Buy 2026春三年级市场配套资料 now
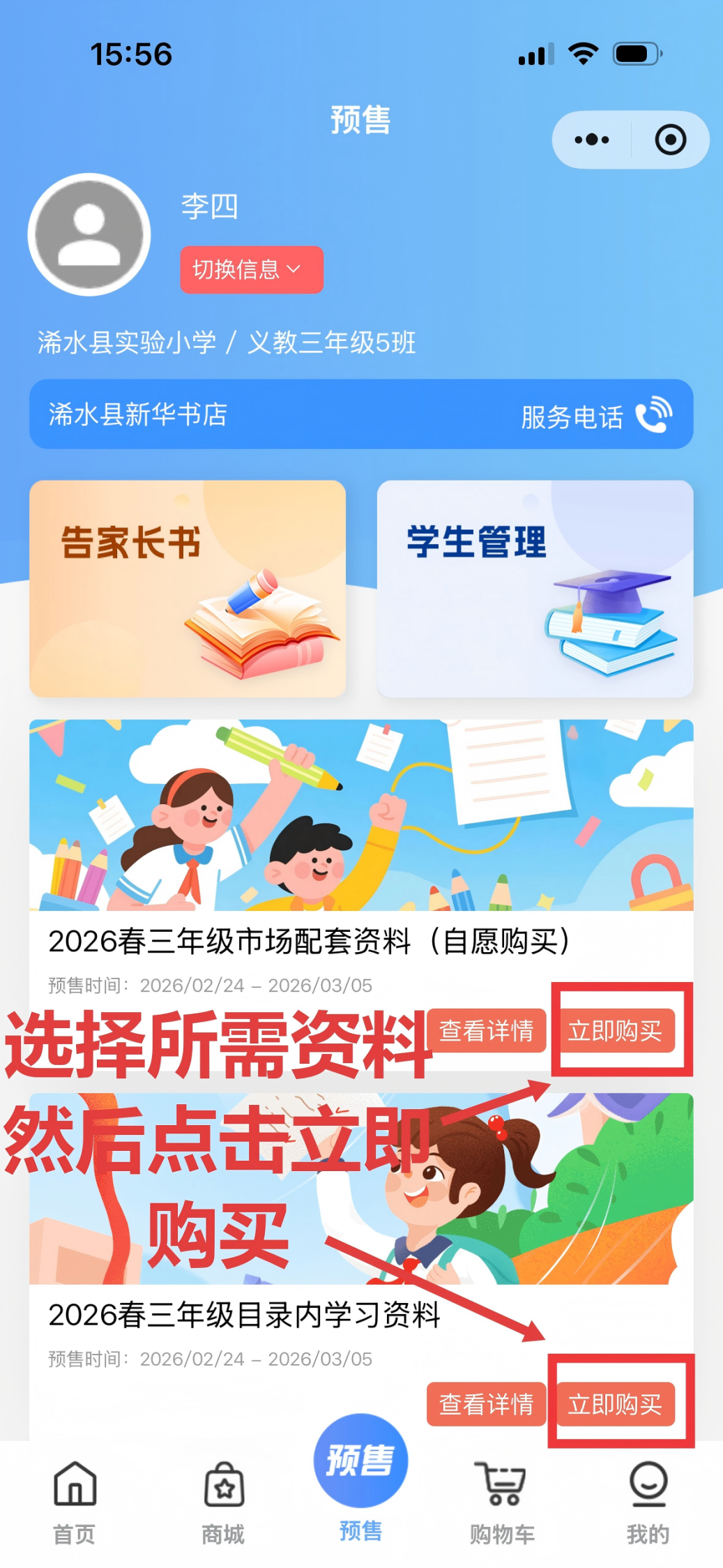723x1568 pixels. pyautogui.click(x=615, y=1030)
